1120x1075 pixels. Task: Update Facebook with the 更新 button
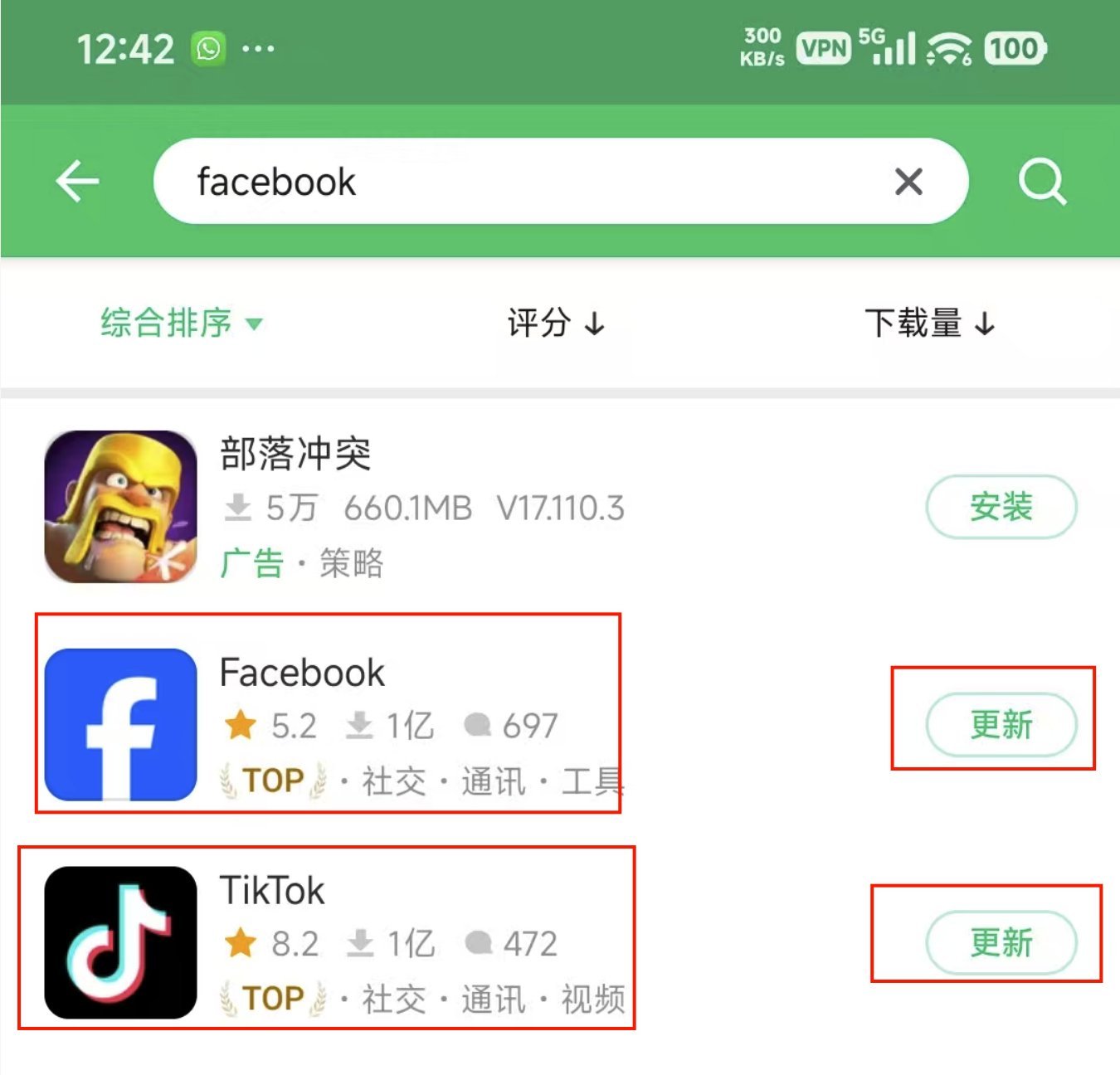click(1001, 724)
